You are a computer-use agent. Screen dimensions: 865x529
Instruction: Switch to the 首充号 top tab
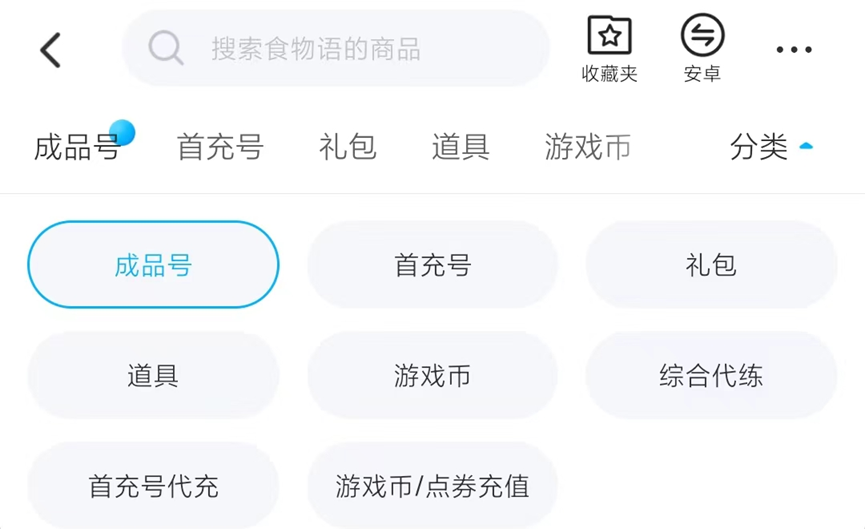tap(220, 147)
